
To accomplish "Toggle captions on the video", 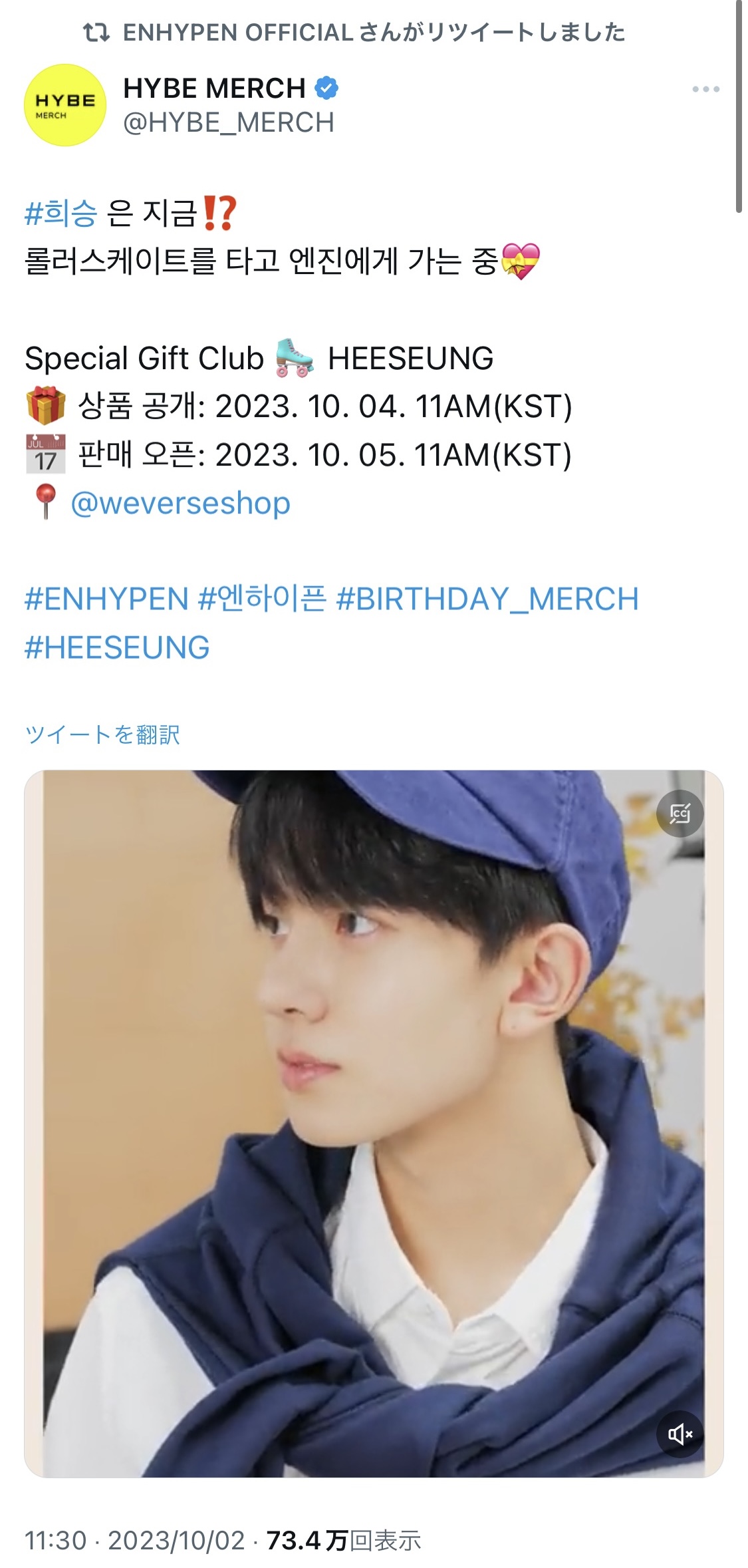I will [680, 813].
